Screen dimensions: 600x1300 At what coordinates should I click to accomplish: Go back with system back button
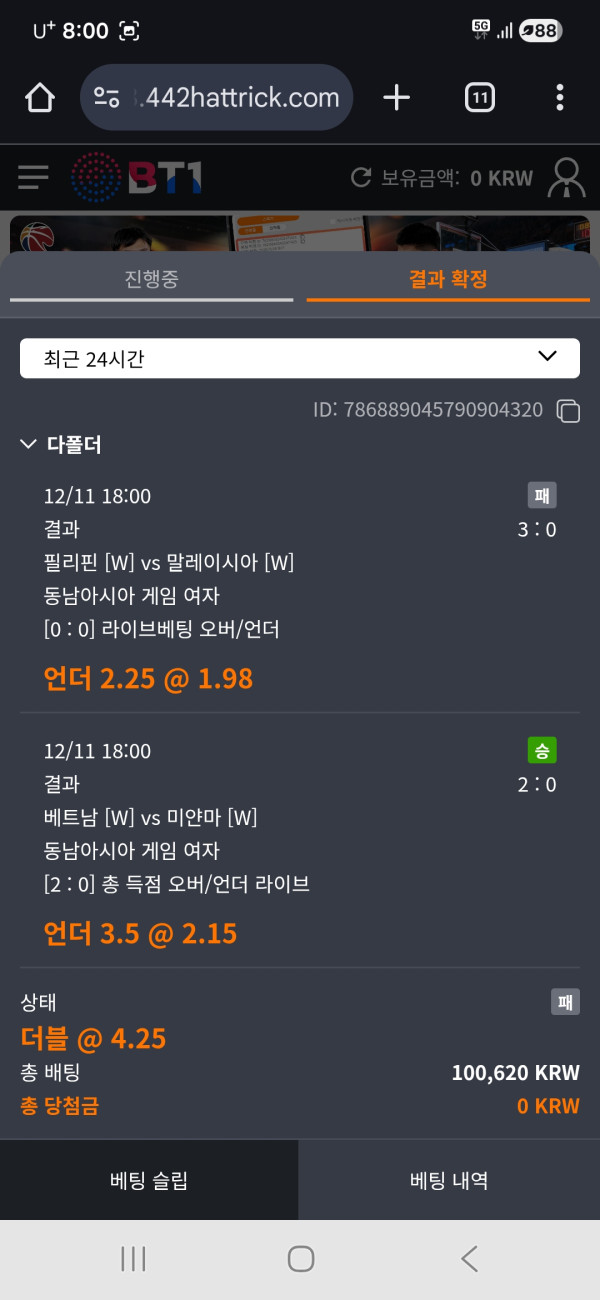tap(469, 1258)
